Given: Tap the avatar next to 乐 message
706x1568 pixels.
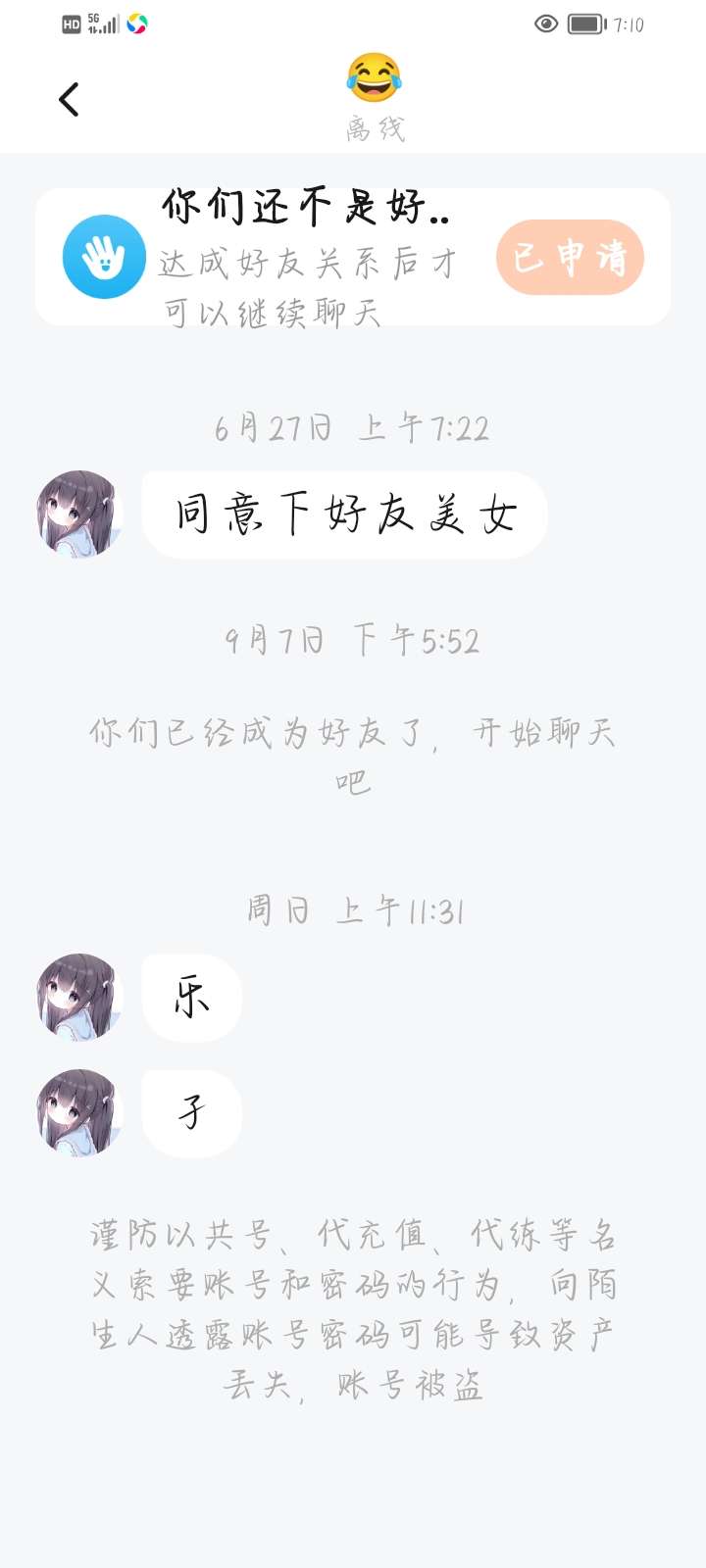Looking at the screenshot, I should click(x=78, y=997).
